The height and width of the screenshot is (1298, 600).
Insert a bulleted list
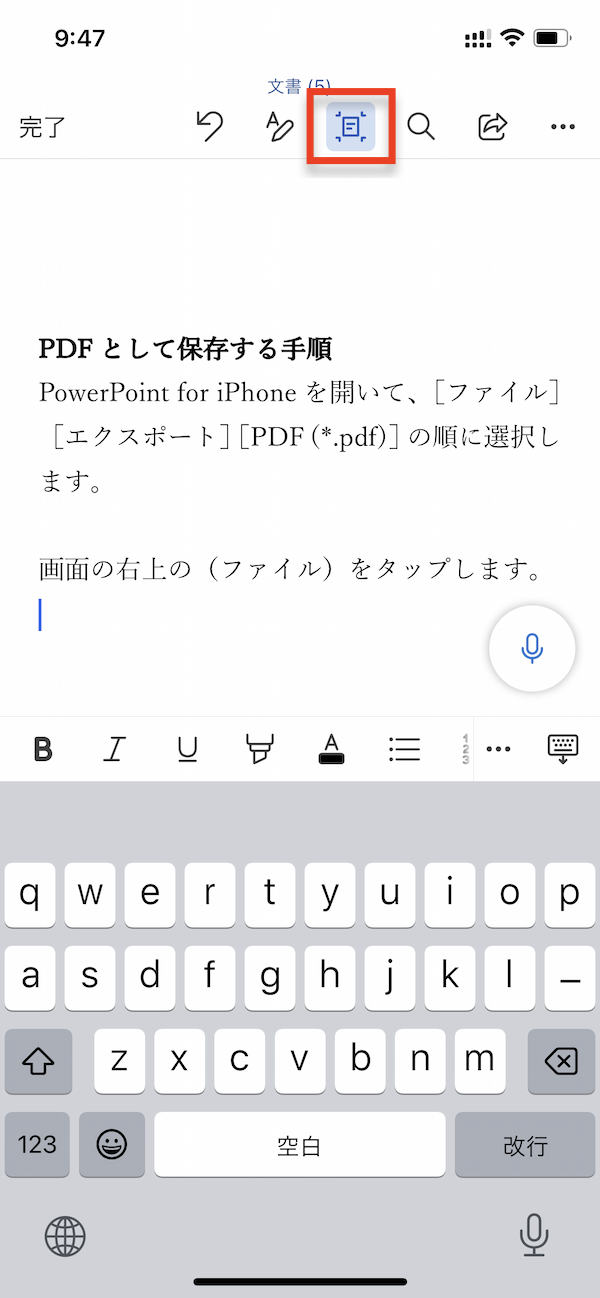(x=404, y=749)
